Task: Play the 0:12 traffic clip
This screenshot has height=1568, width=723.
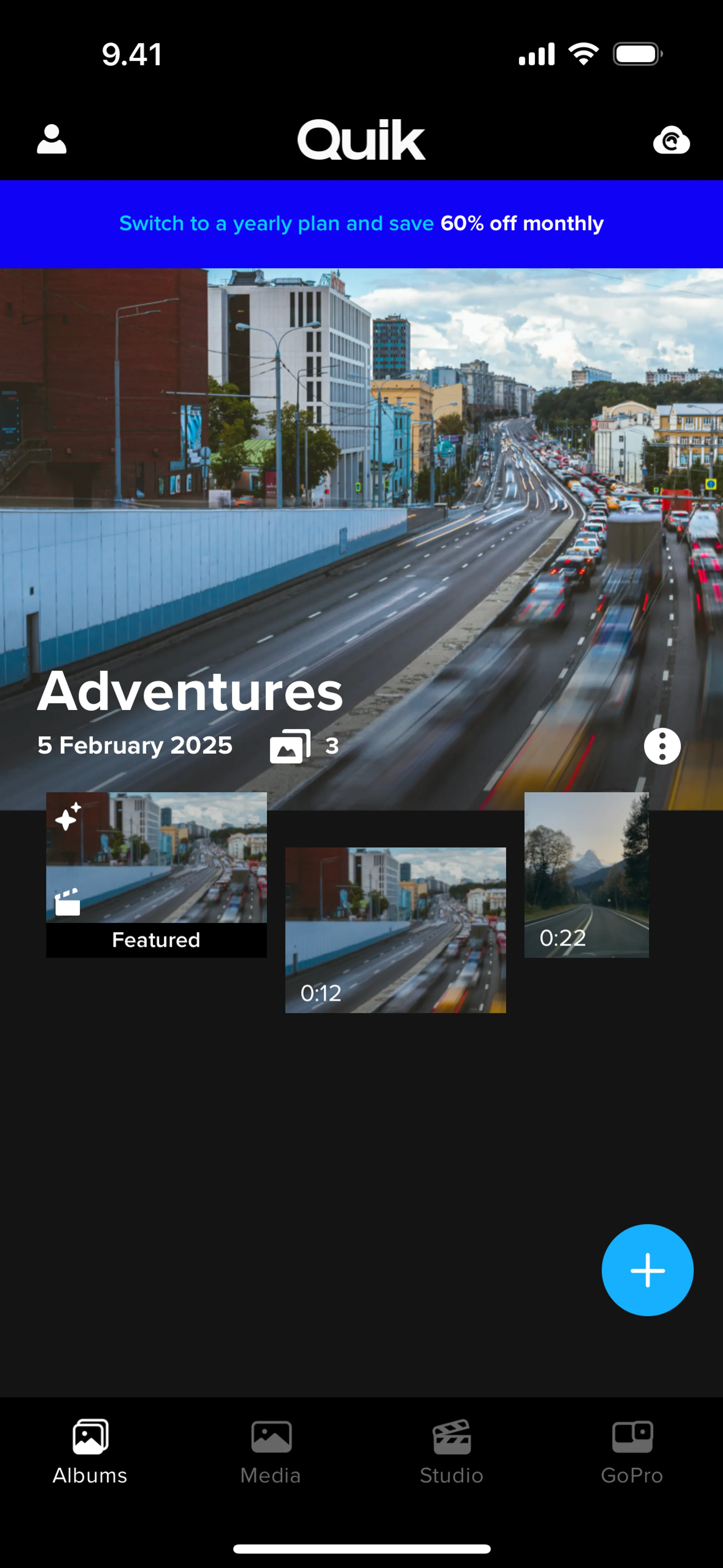Action: tap(396, 929)
